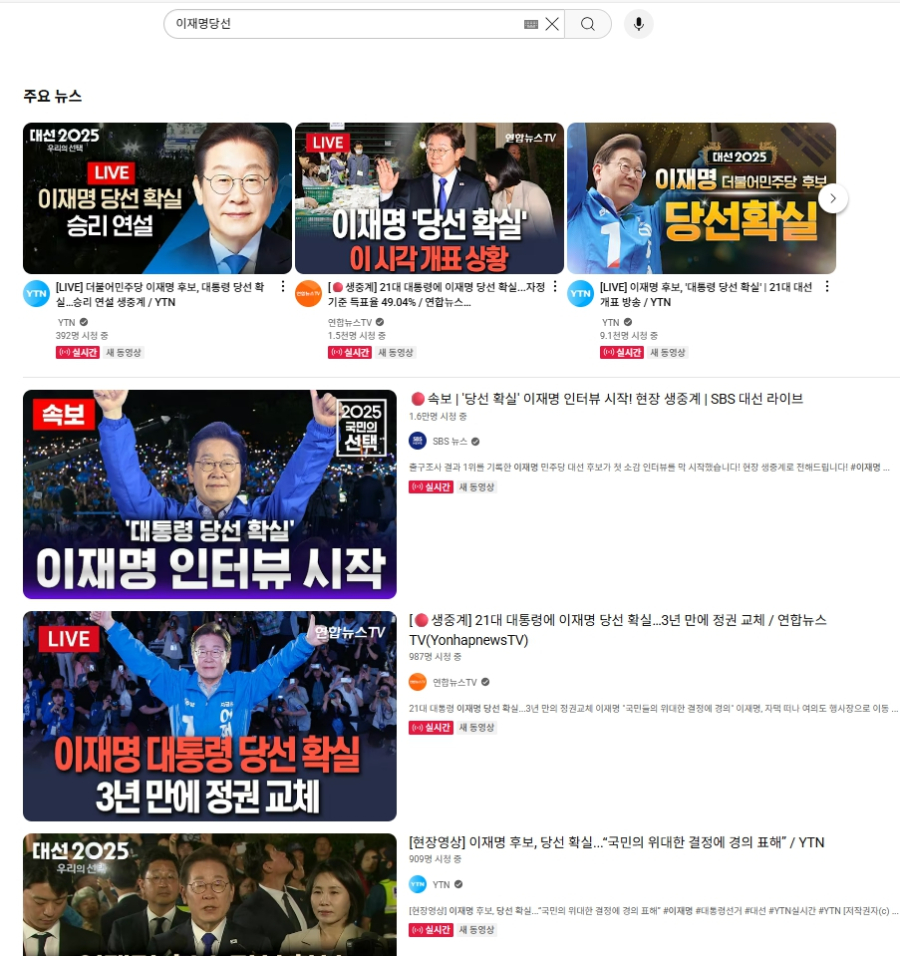Open more options for YTN 21대 대선 개표 방송
The width and height of the screenshot is (900, 956).
[x=827, y=287]
